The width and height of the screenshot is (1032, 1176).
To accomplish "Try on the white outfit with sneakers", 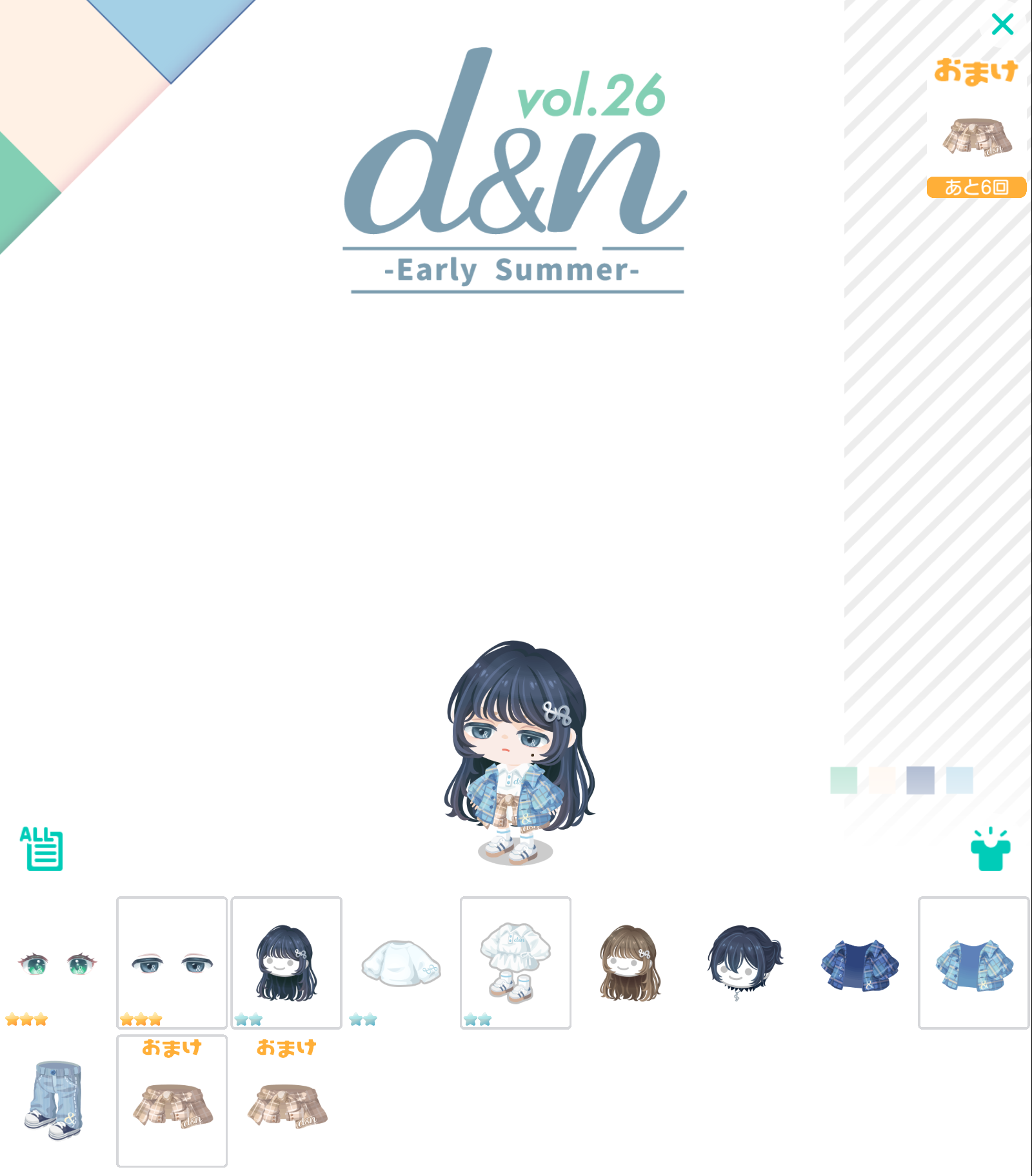I will tap(515, 963).
